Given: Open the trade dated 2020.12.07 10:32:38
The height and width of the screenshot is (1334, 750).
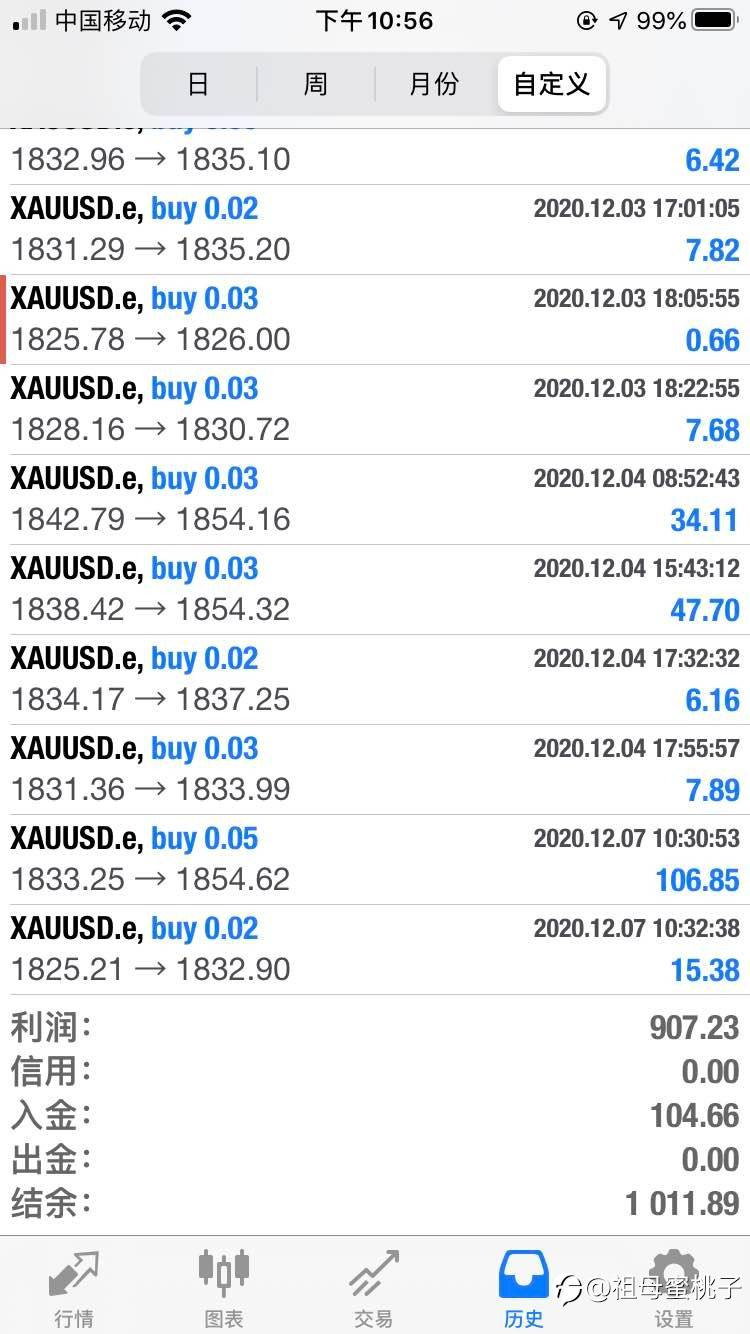Looking at the screenshot, I should [x=375, y=950].
